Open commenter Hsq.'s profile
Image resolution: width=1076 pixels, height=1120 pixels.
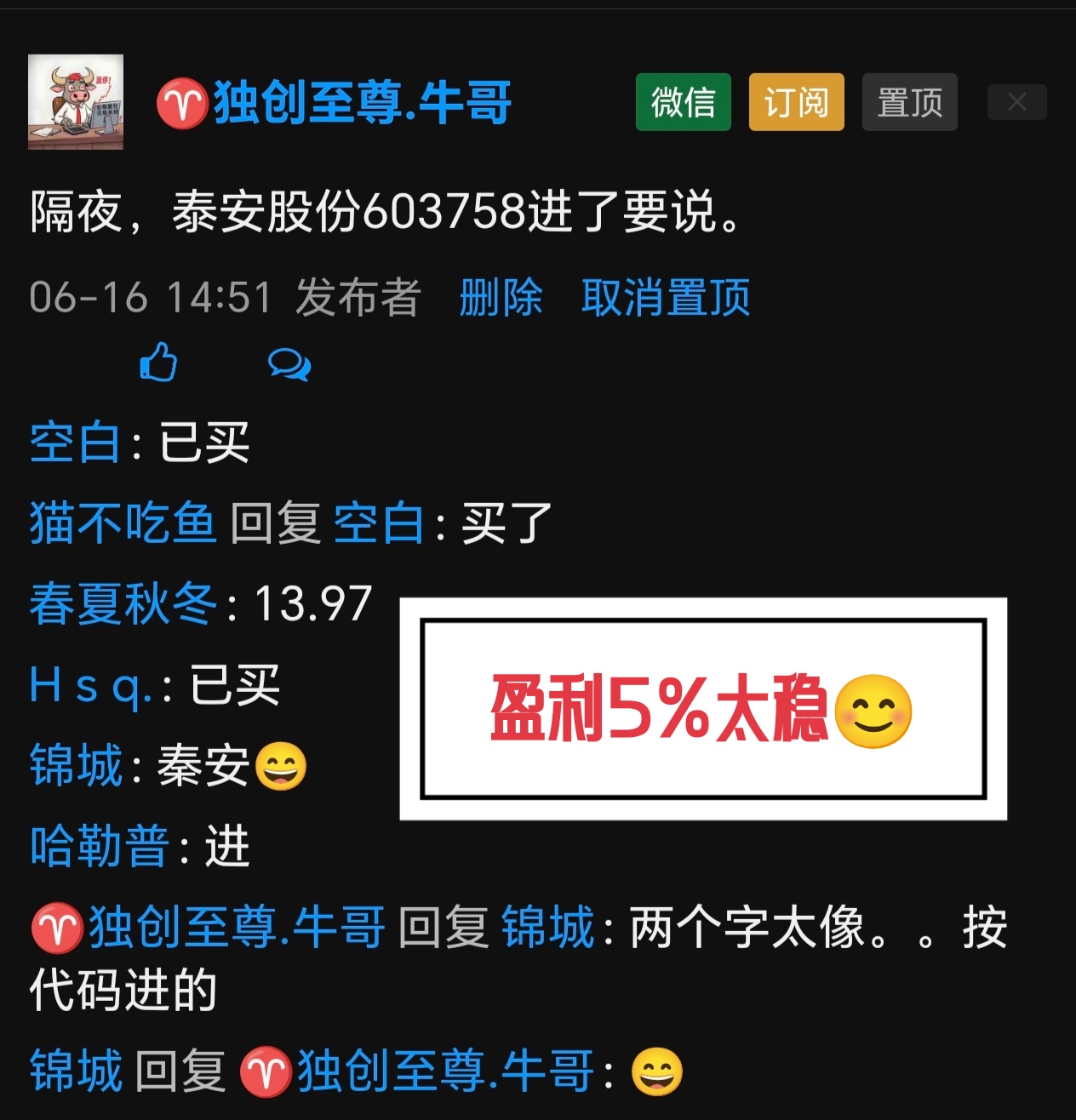click(90, 685)
